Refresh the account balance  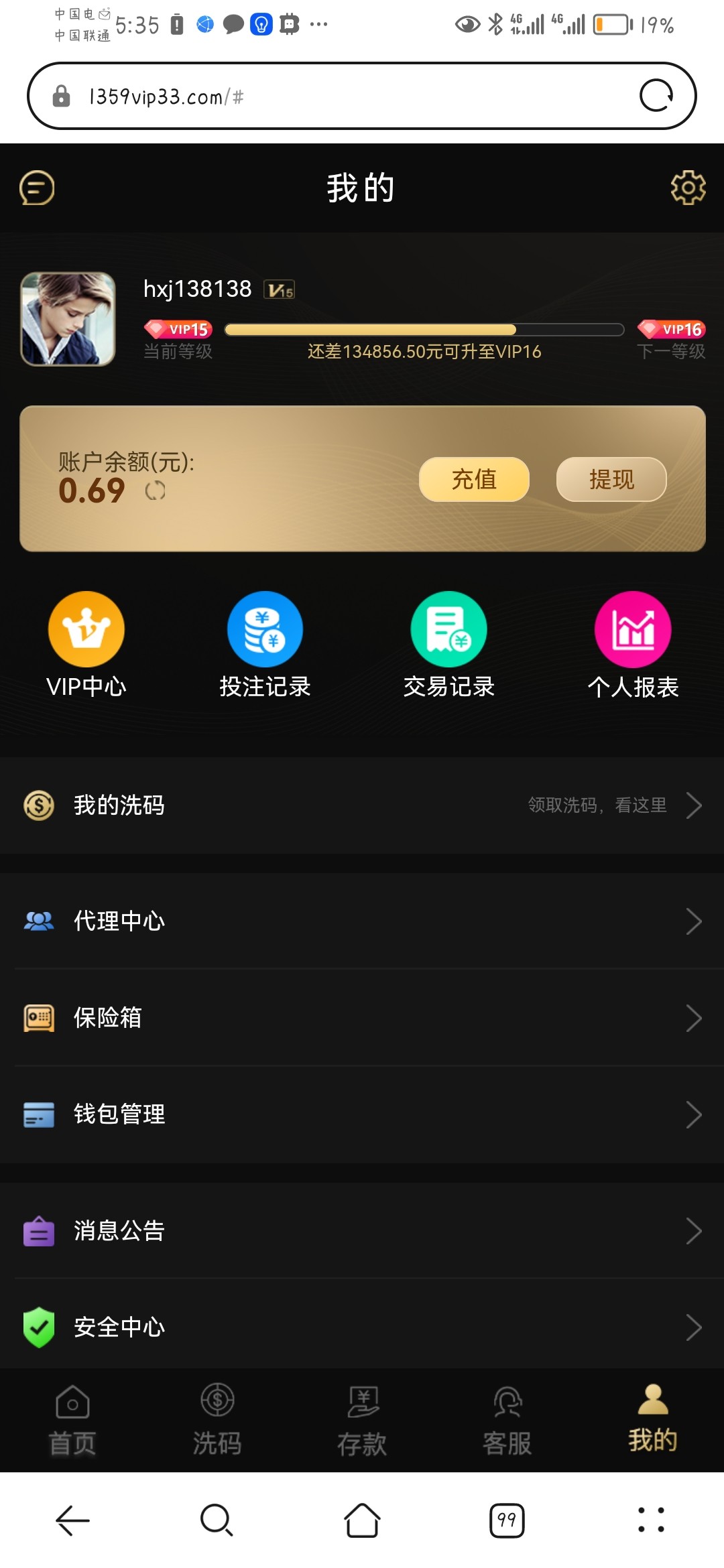[x=155, y=491]
